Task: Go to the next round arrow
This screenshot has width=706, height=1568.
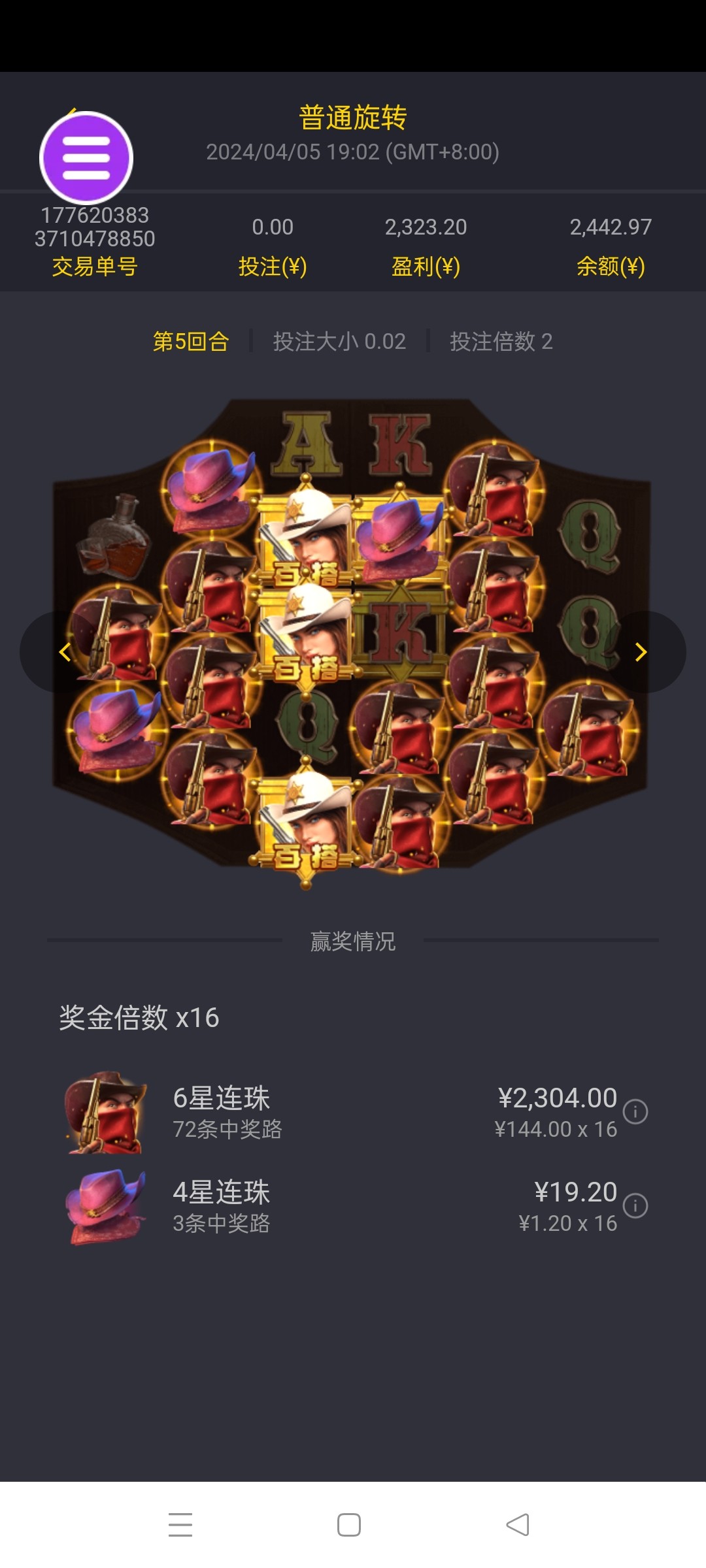Action: (x=641, y=652)
